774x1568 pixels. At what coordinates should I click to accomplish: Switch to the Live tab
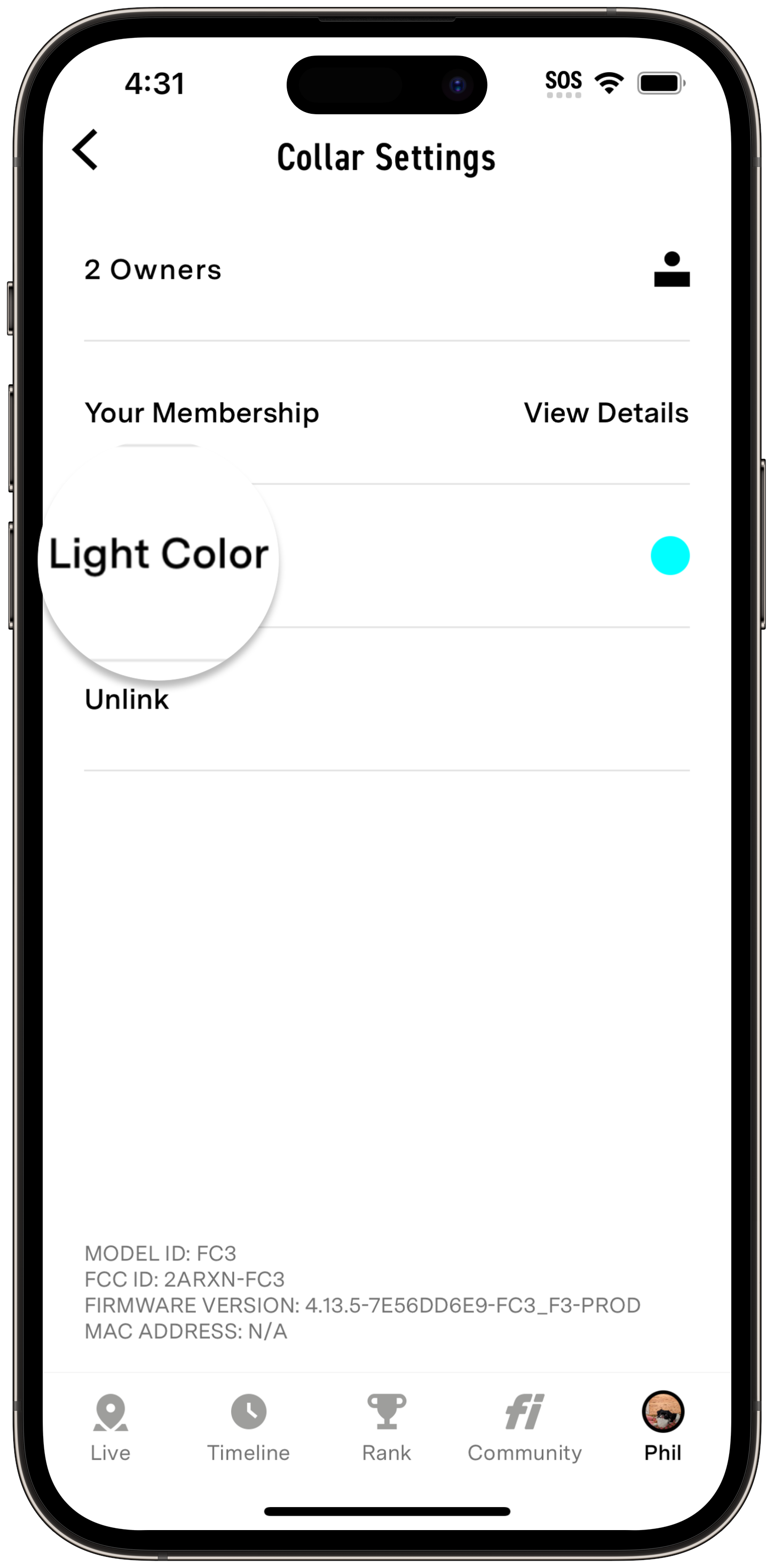[x=110, y=1428]
